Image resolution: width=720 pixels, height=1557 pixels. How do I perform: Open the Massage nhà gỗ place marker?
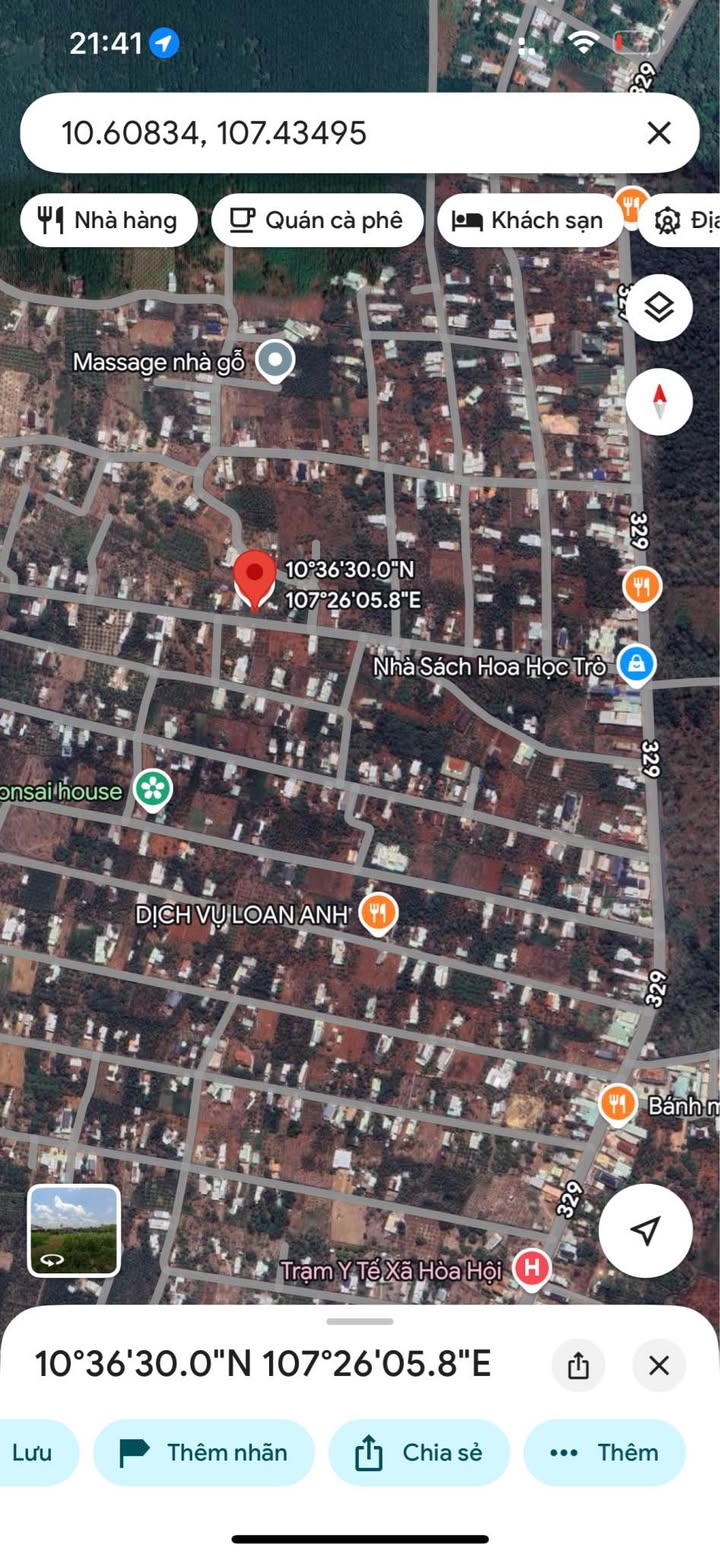tap(274, 360)
